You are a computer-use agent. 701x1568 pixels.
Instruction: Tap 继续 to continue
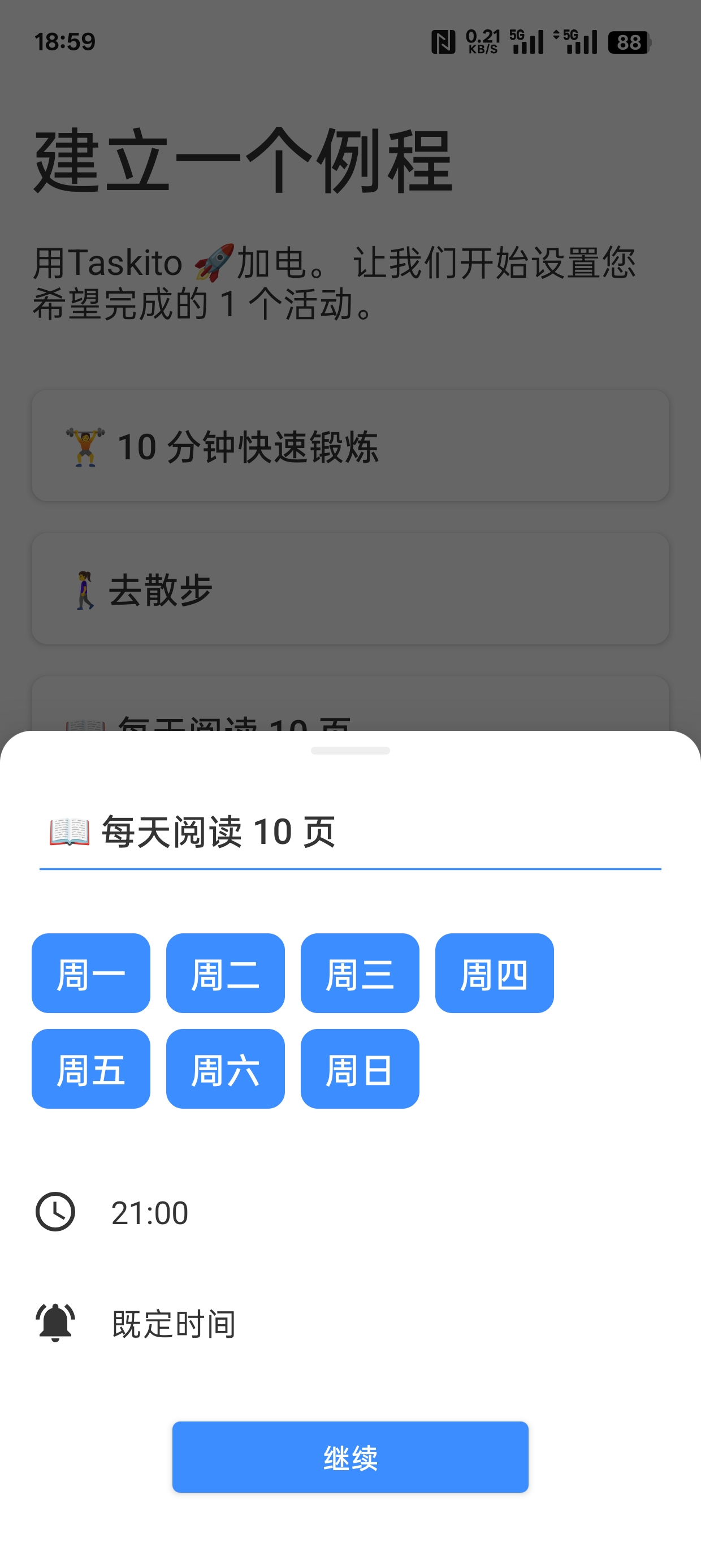(x=350, y=1457)
